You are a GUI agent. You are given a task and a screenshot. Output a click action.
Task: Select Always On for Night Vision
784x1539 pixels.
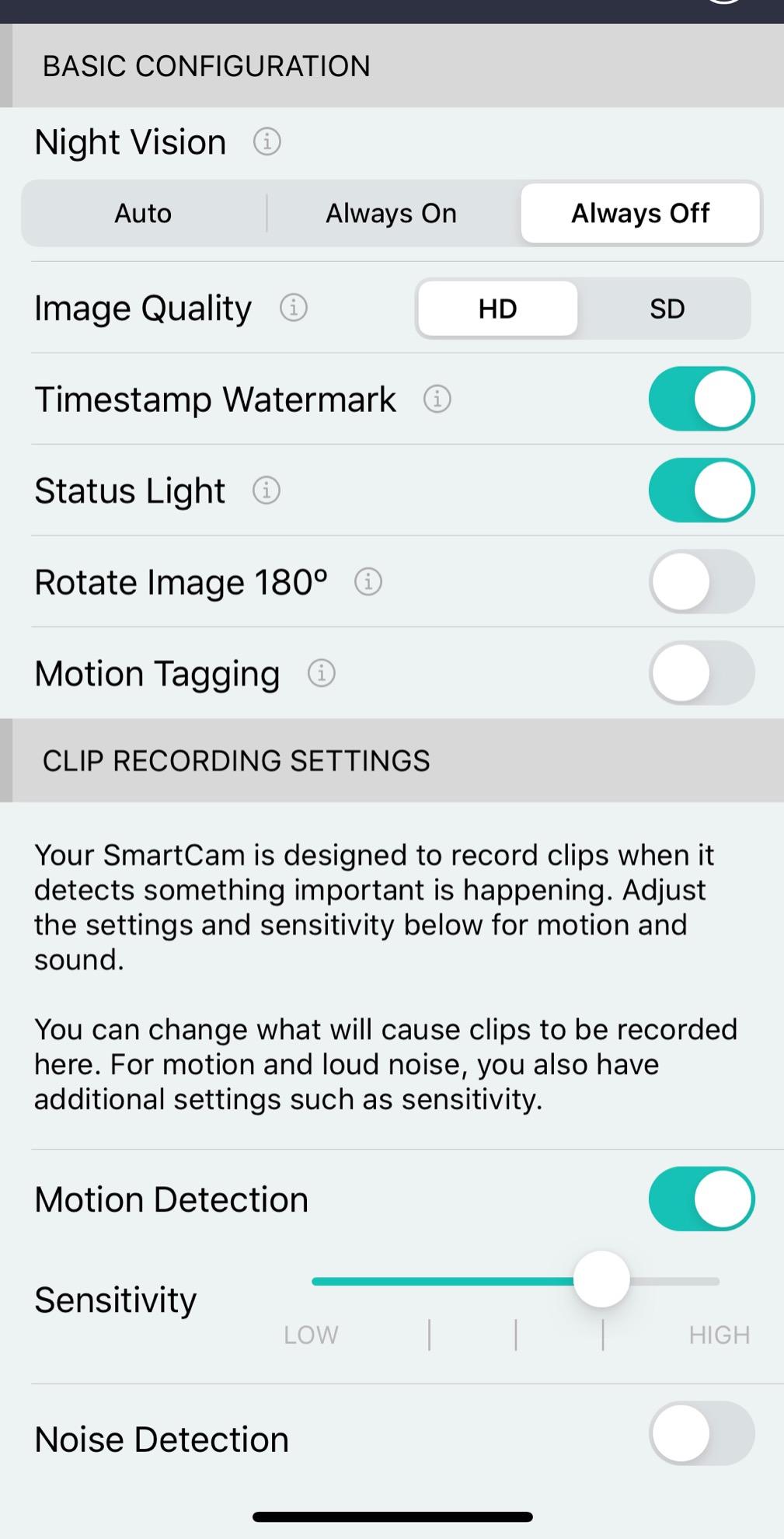391,213
